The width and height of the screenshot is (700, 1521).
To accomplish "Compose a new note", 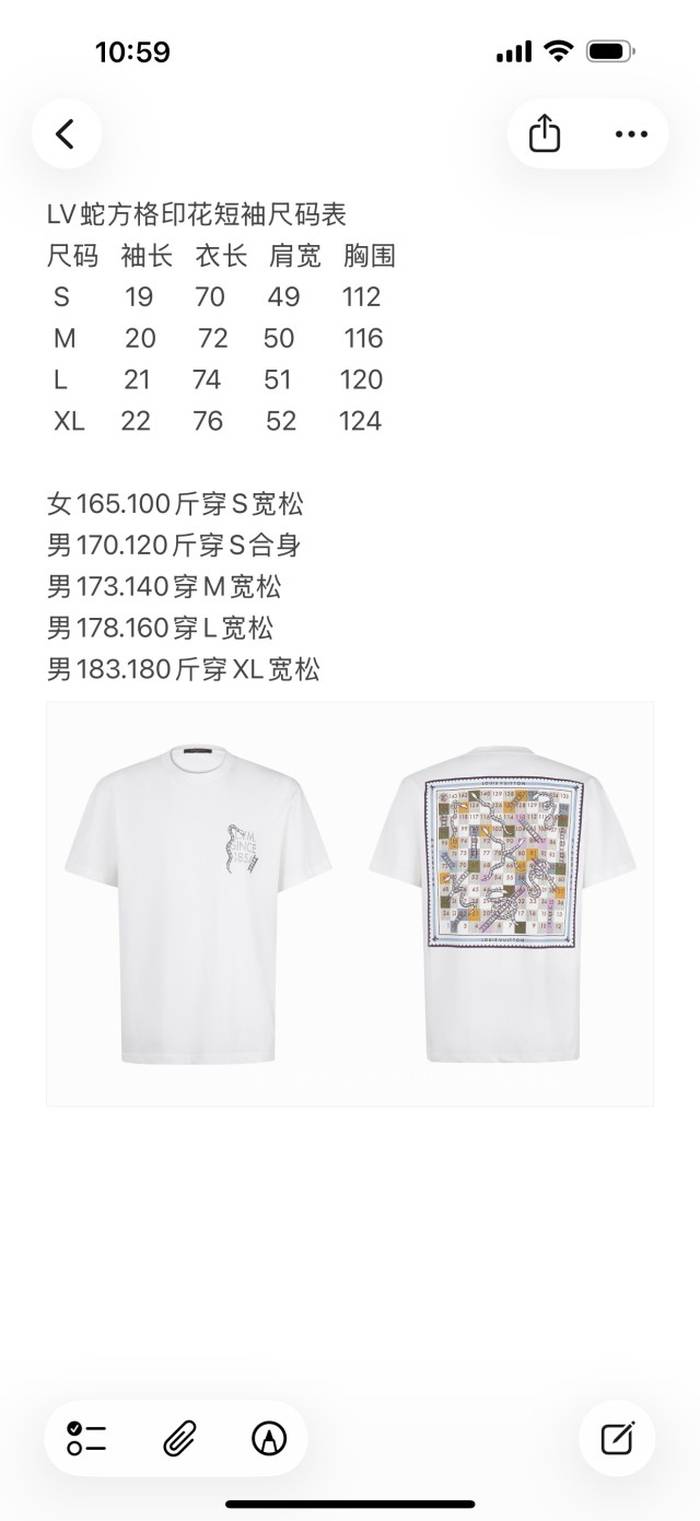I will pos(617,1438).
